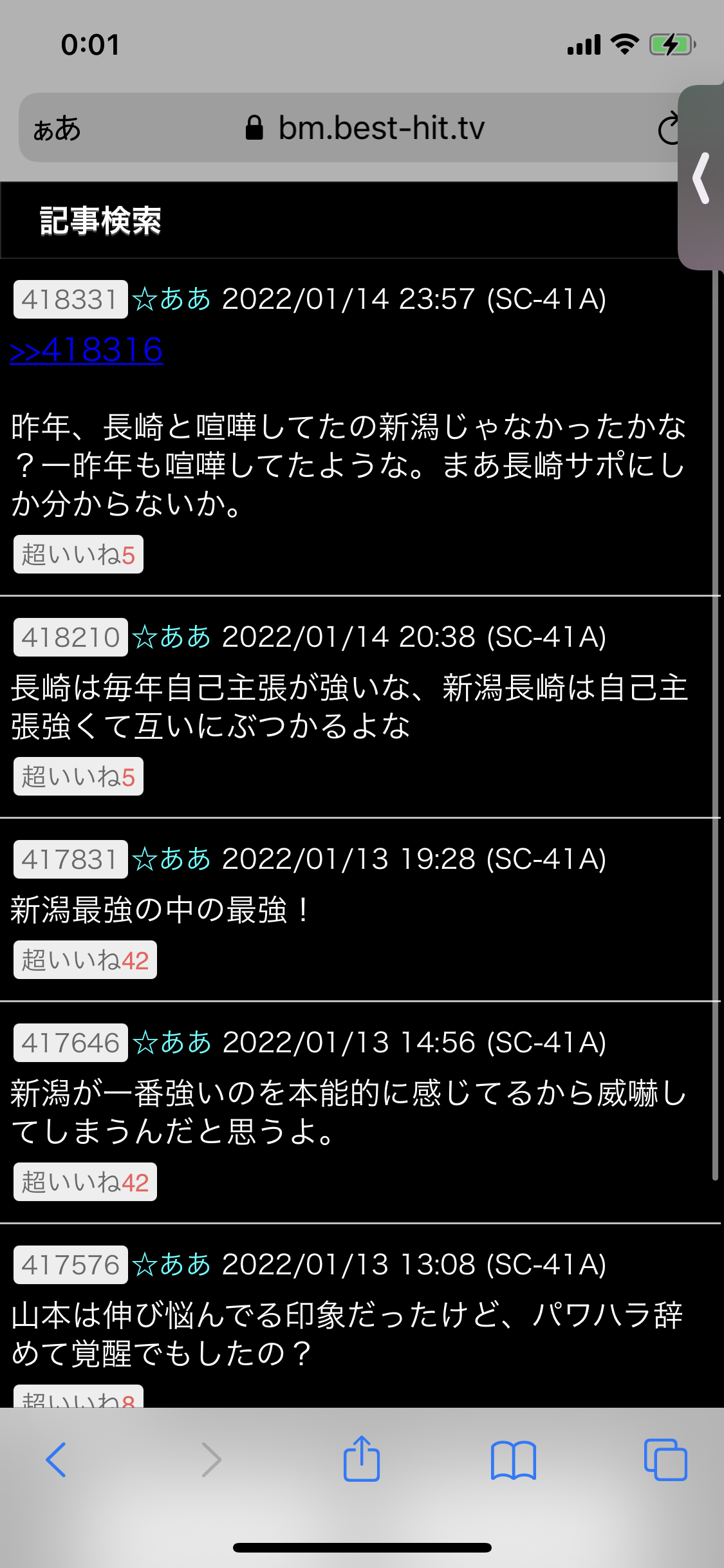The width and height of the screenshot is (724, 1568).
Task: Go back to the previous page
Action: click(x=56, y=1459)
